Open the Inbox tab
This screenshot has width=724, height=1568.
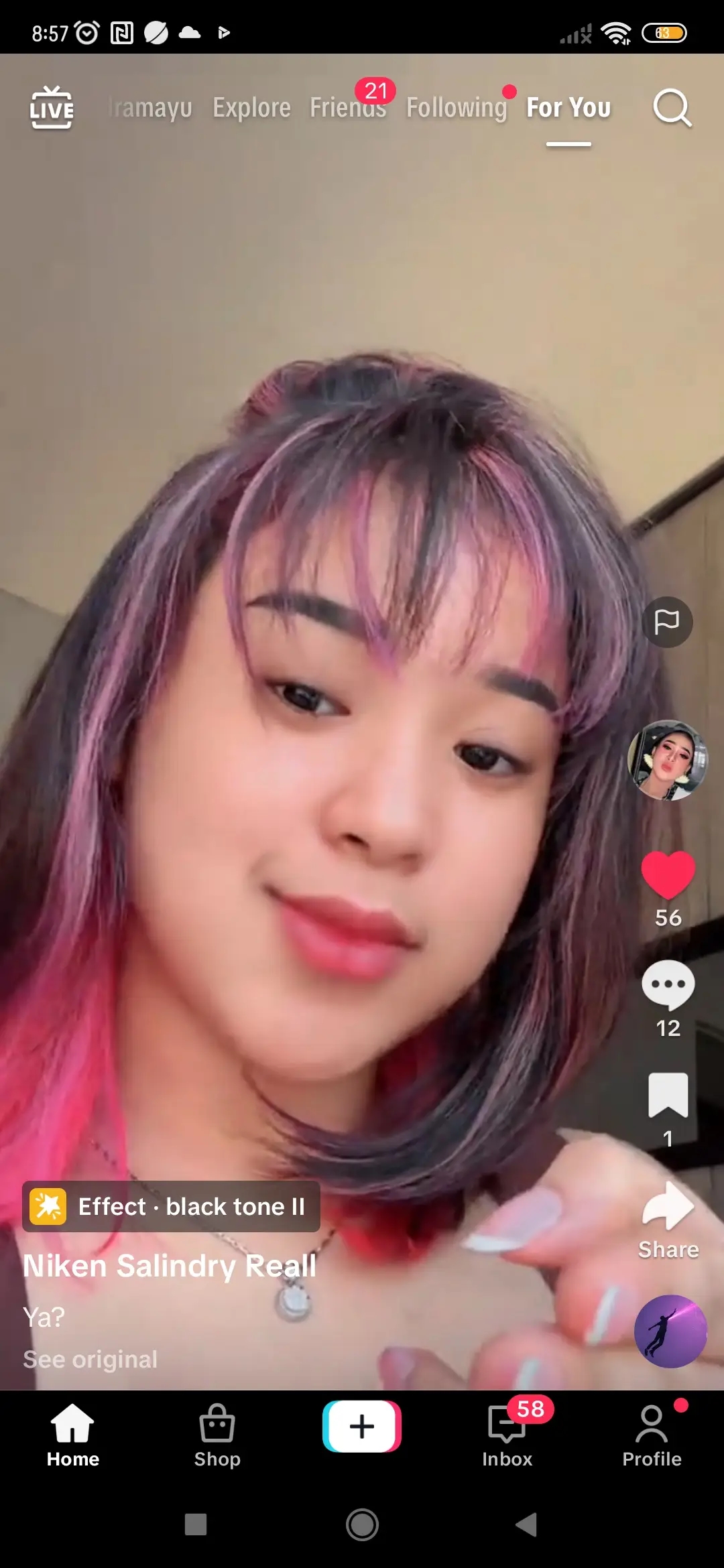pos(507,1435)
